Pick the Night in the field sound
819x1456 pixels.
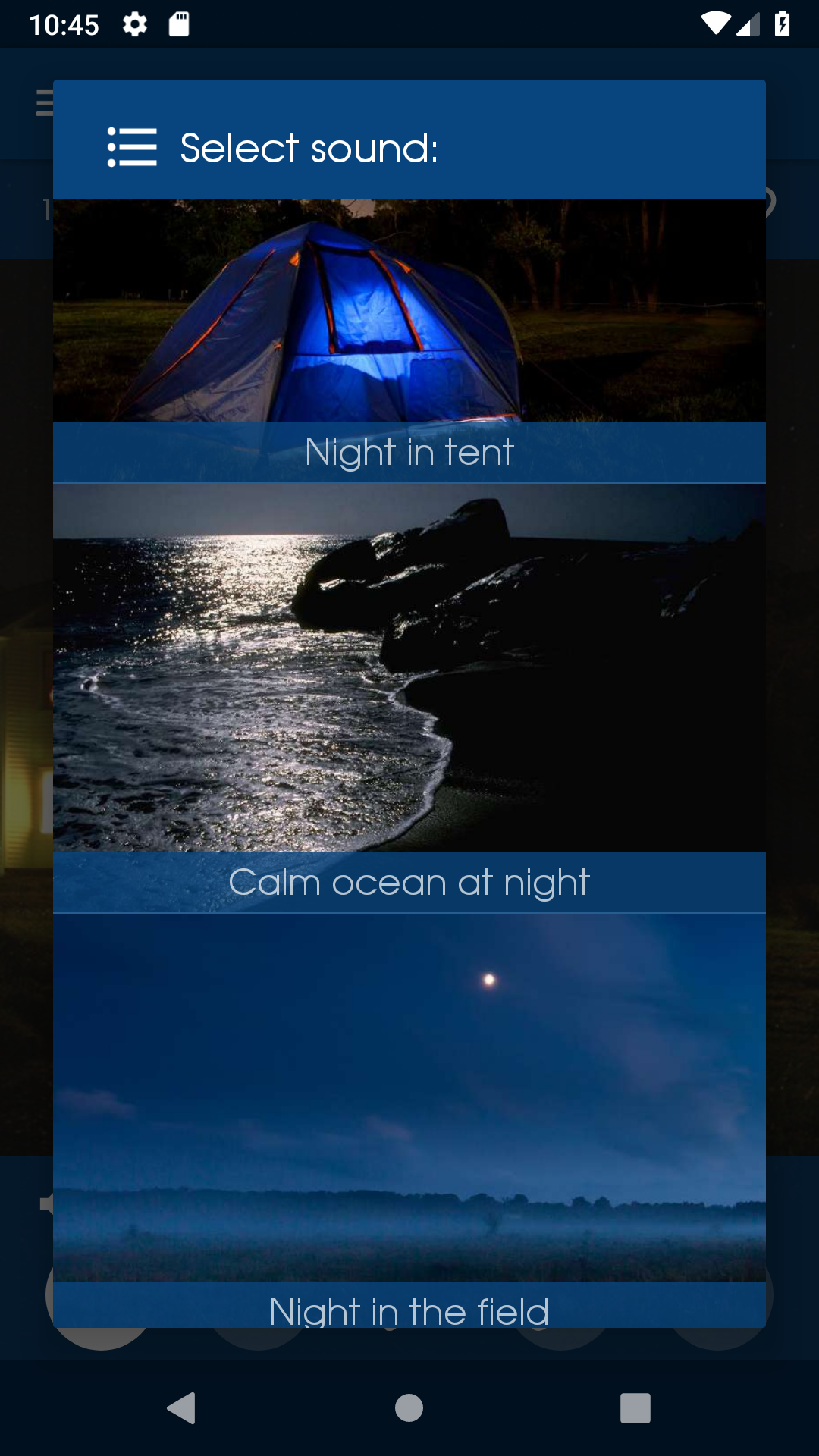pos(409,1121)
